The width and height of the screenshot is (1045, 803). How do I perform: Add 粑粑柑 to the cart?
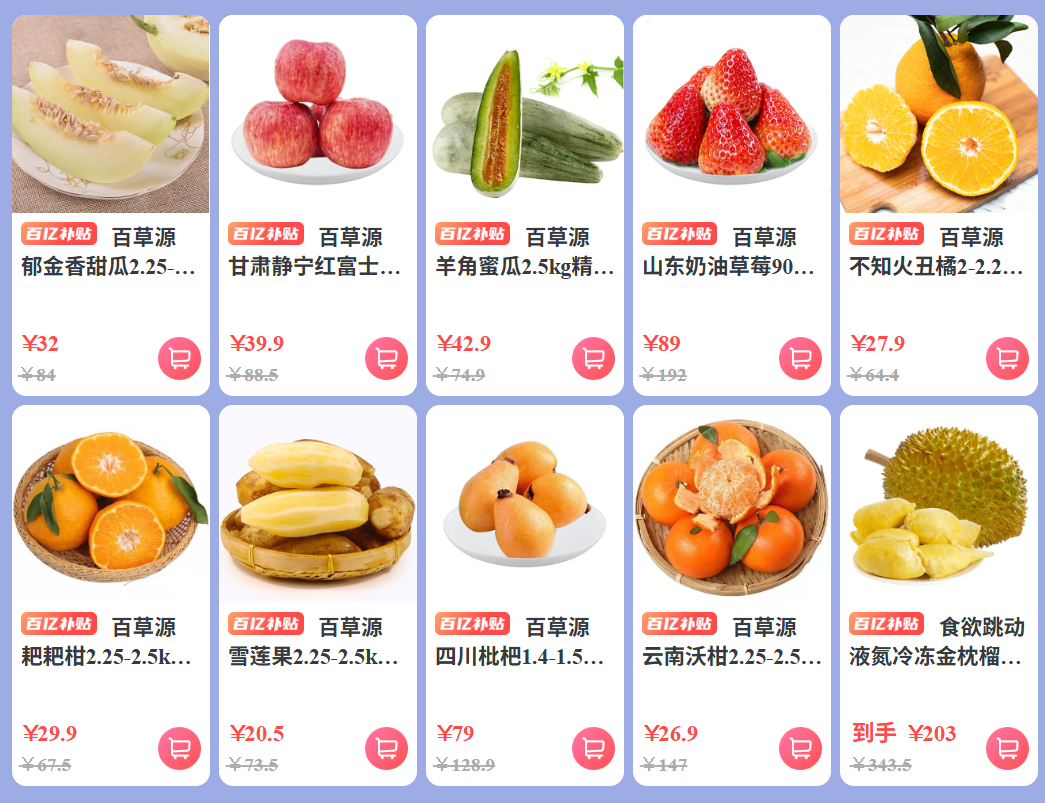[x=179, y=748]
